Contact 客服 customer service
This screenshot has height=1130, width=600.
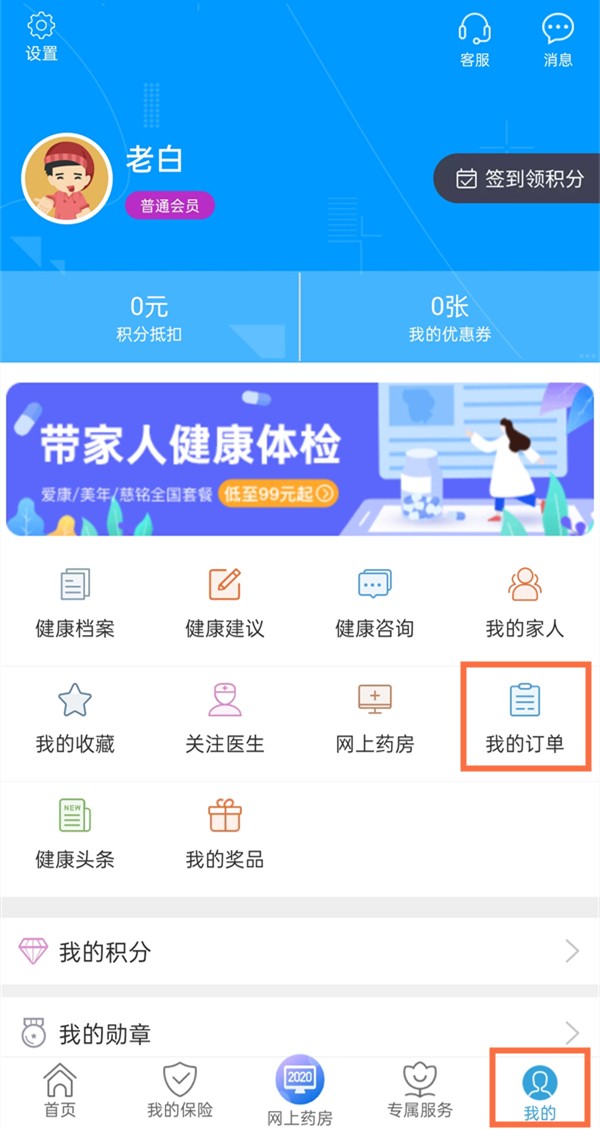[474, 40]
